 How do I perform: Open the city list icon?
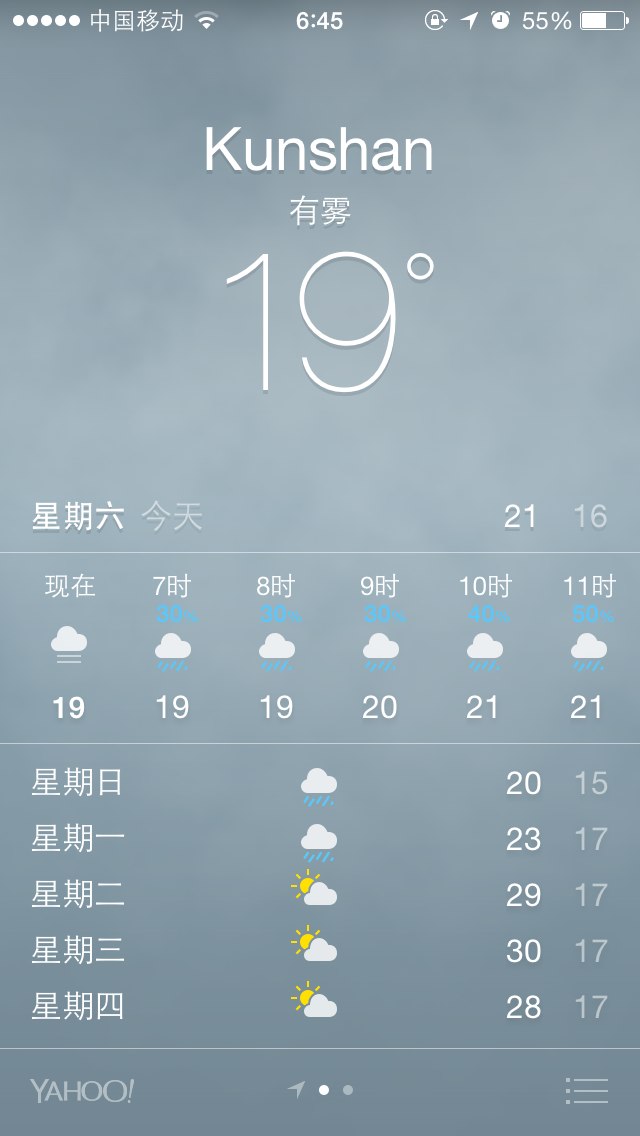click(x=586, y=1090)
